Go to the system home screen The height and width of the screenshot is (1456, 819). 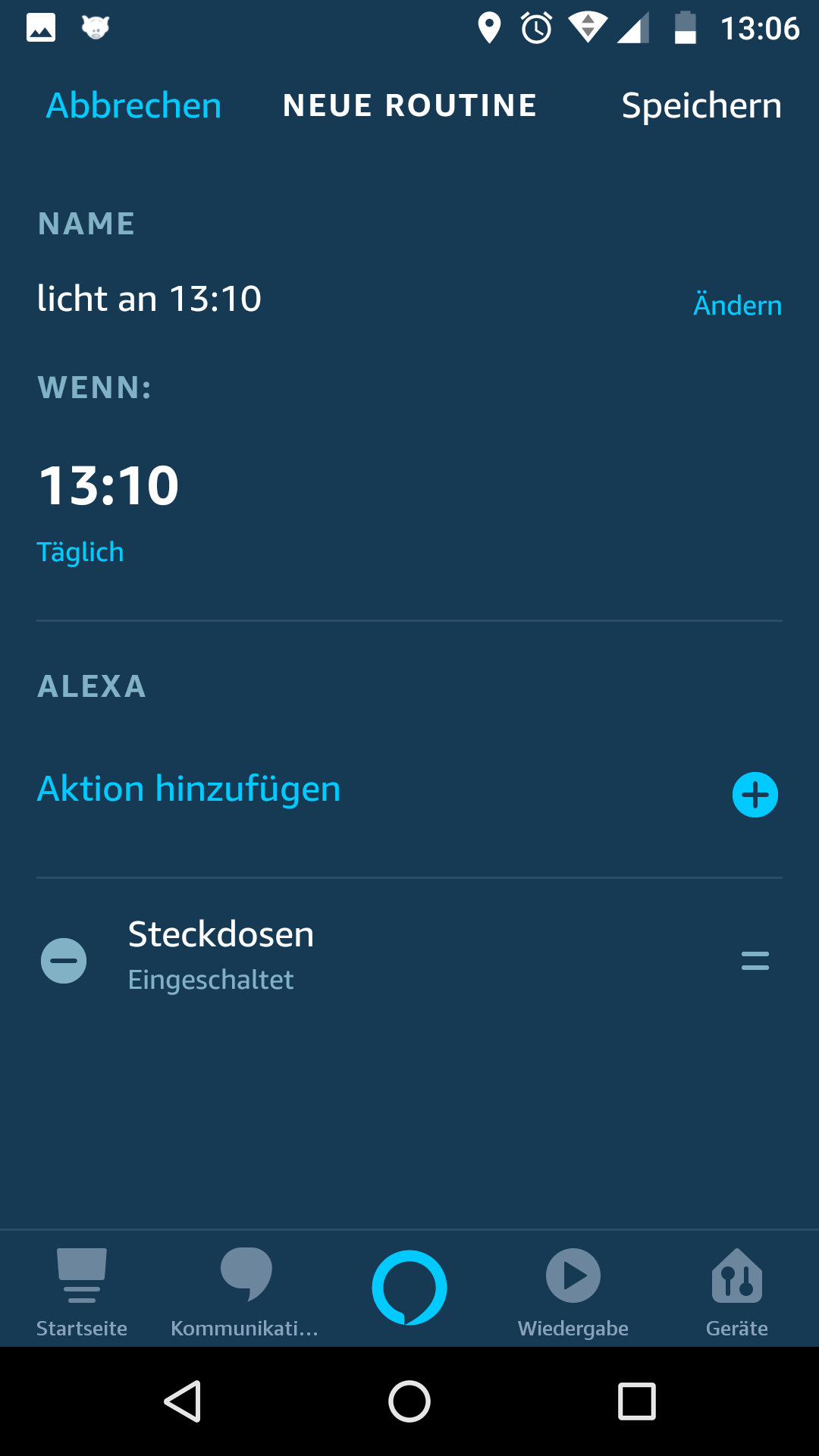coord(409,1401)
